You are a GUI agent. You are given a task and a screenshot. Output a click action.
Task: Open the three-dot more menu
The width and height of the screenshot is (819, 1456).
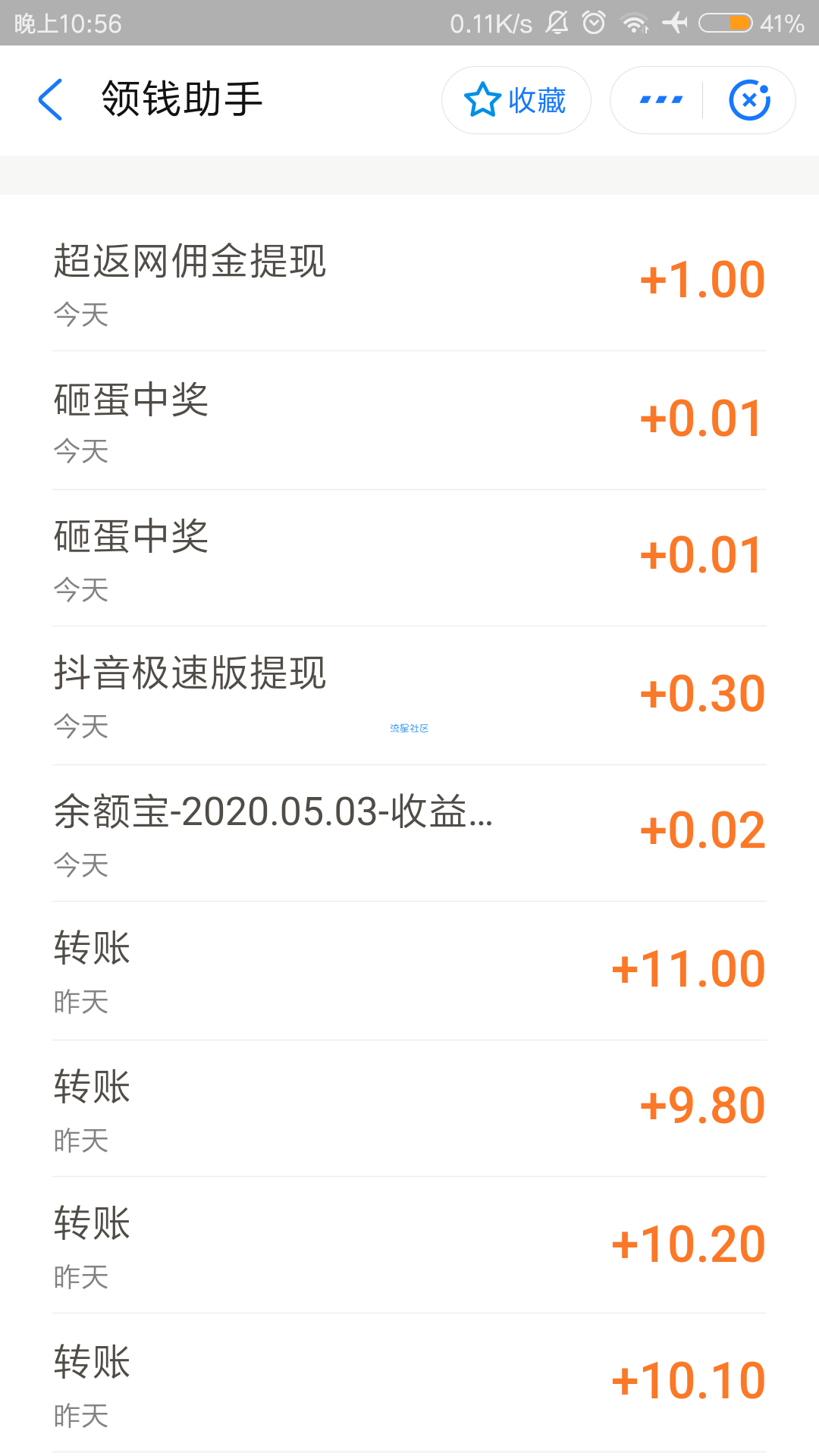coord(661,100)
